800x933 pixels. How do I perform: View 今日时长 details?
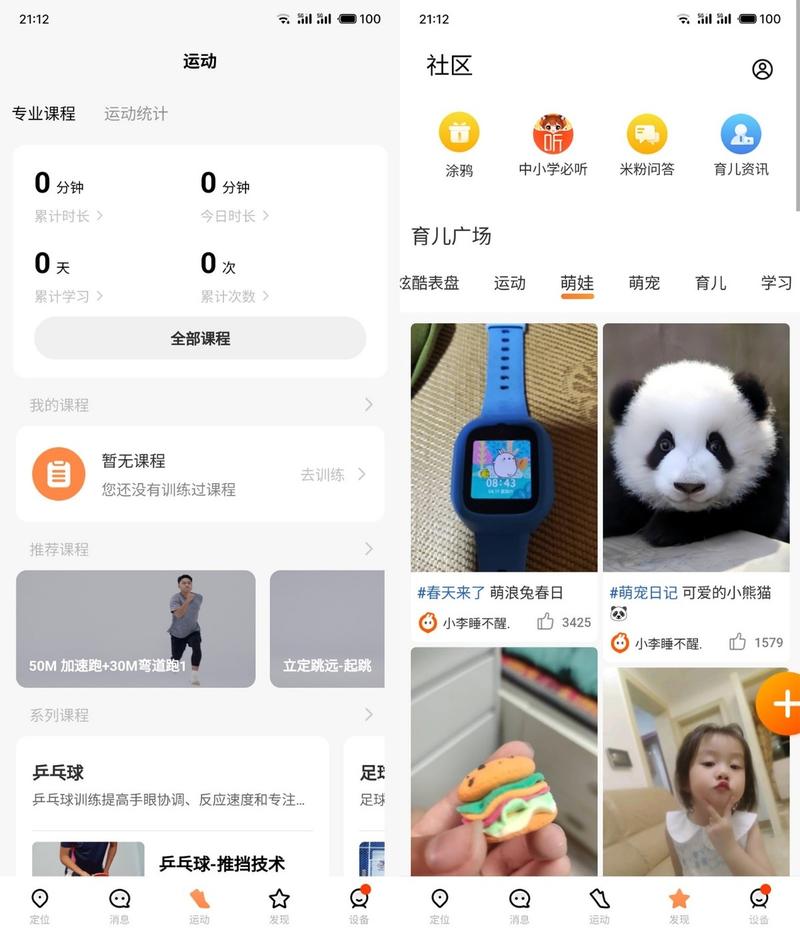point(234,216)
